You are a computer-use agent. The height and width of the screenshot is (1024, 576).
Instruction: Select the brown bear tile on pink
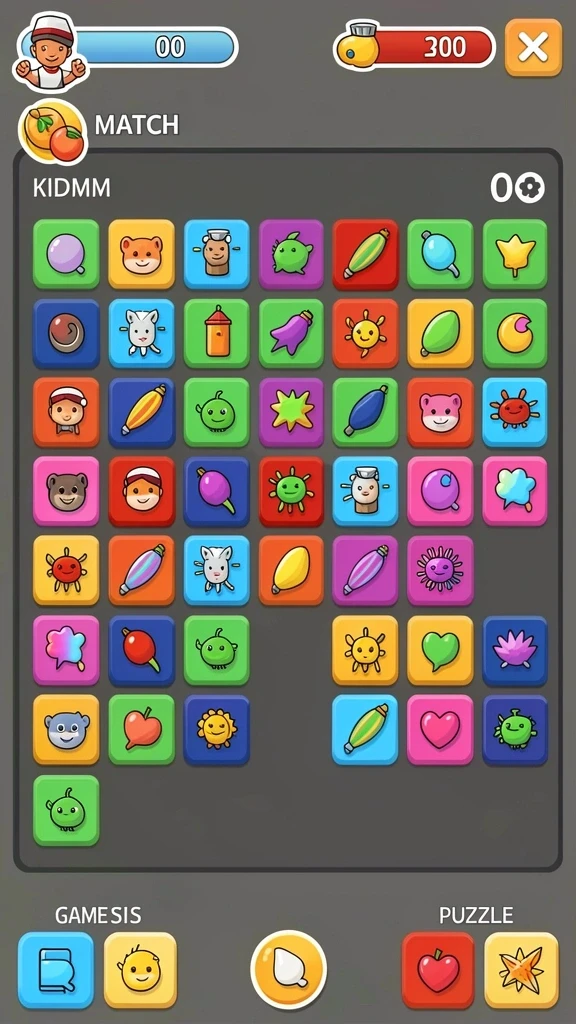coord(66,492)
